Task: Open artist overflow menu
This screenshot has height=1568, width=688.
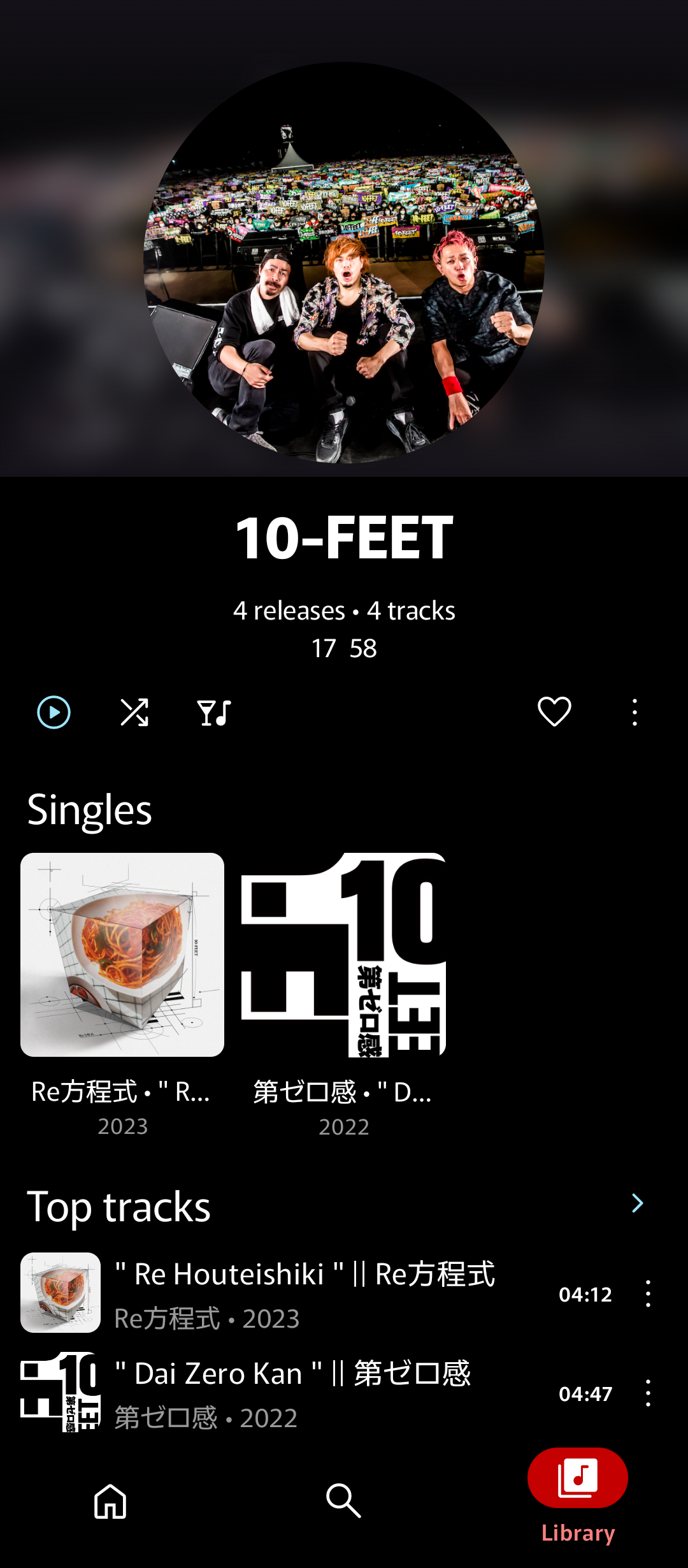Action: 634,712
